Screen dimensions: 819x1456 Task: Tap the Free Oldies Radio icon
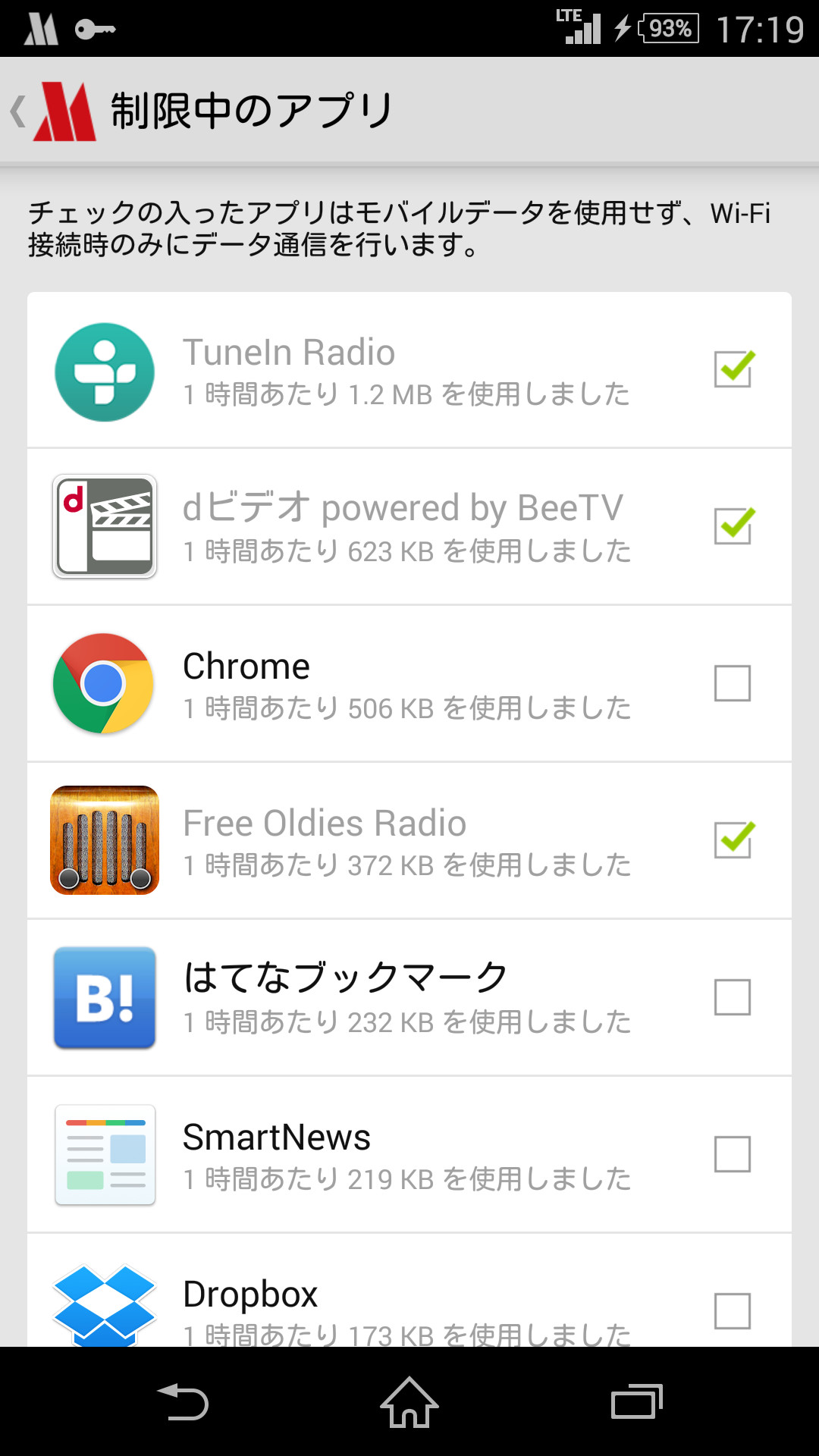[104, 840]
